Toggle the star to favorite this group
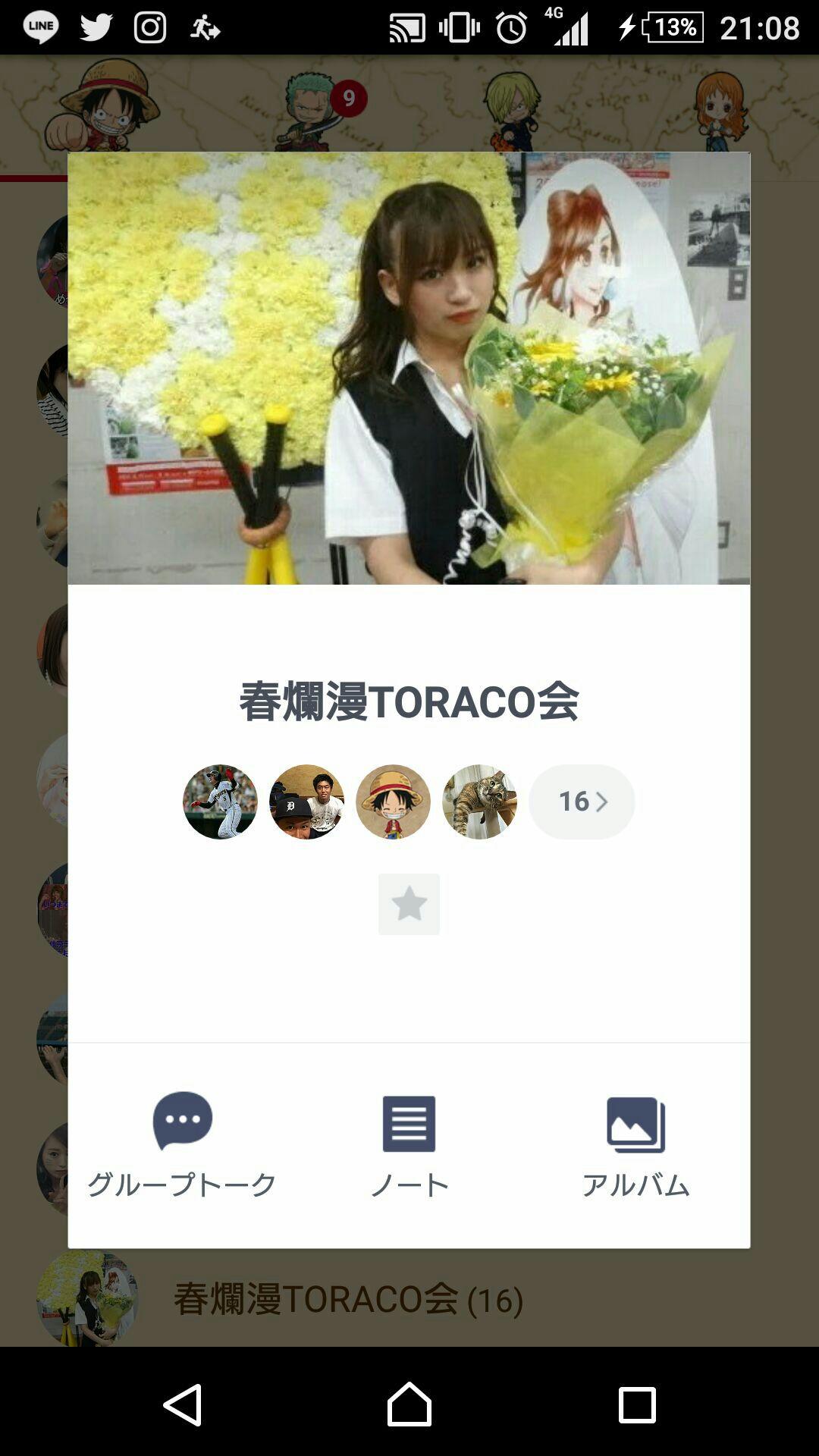The image size is (819, 1456). point(409,904)
